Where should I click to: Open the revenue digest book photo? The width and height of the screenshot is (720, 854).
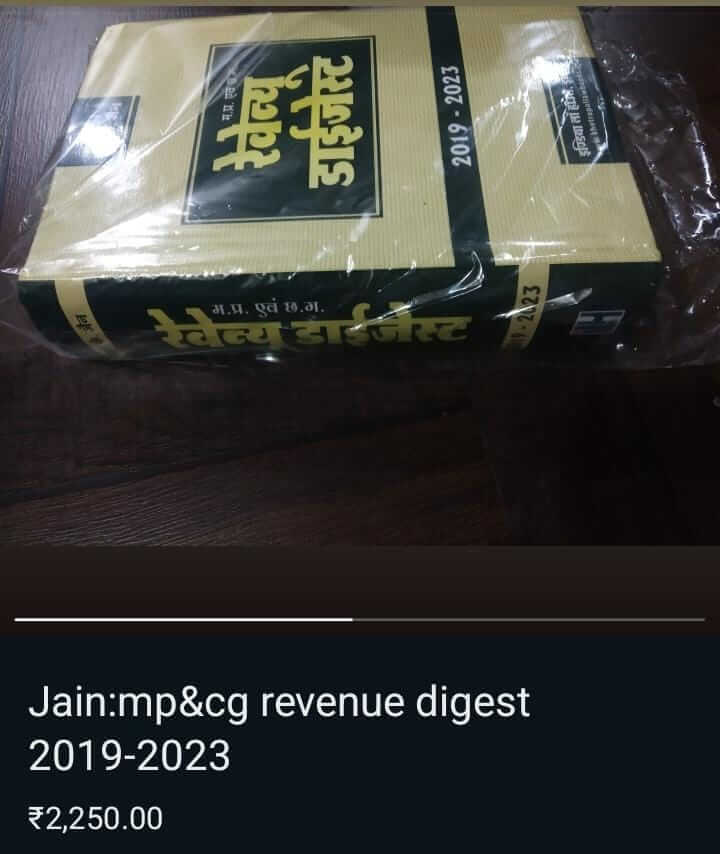tap(340, 190)
